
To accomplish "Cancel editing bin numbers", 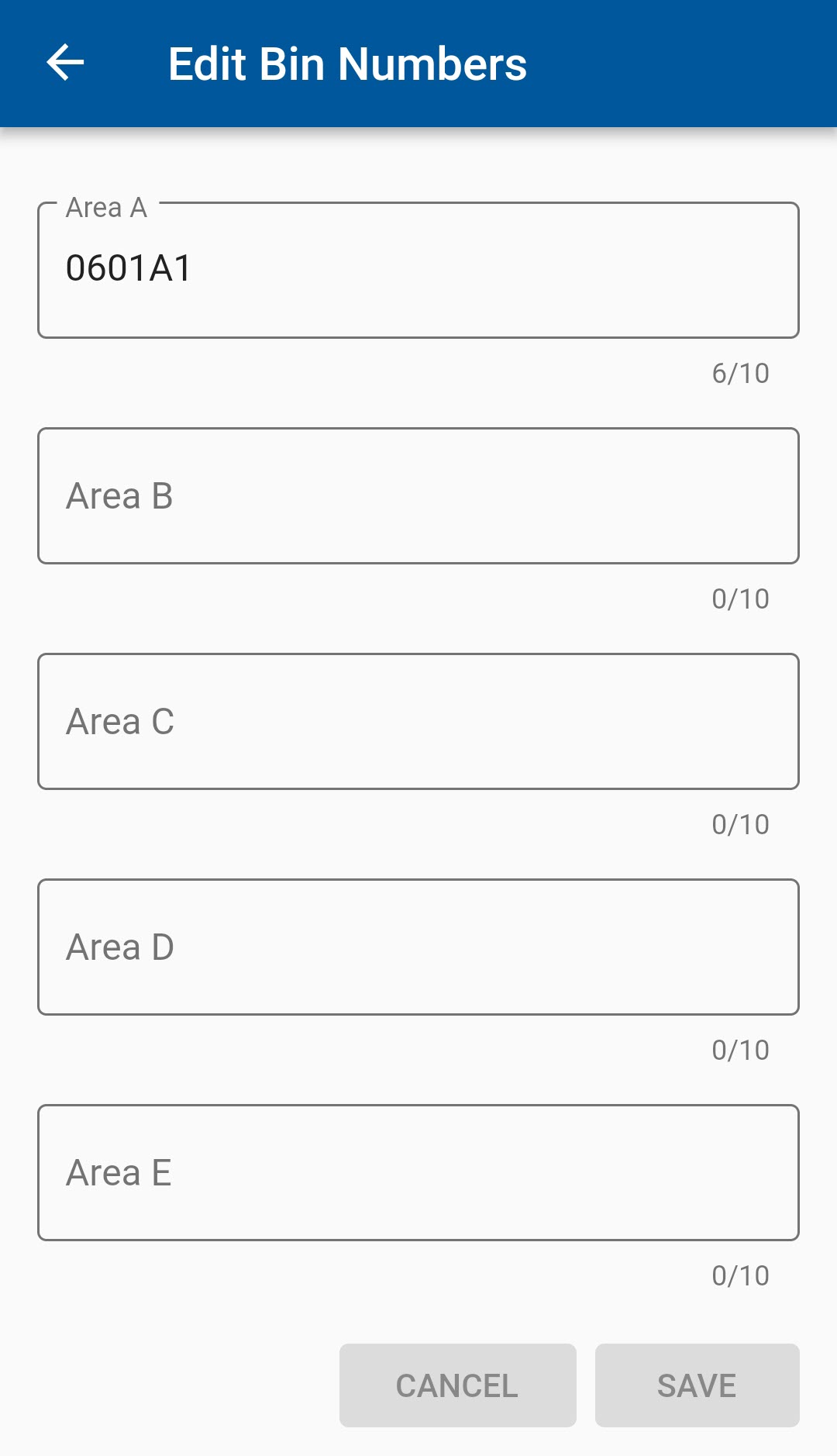I will pos(457,1385).
